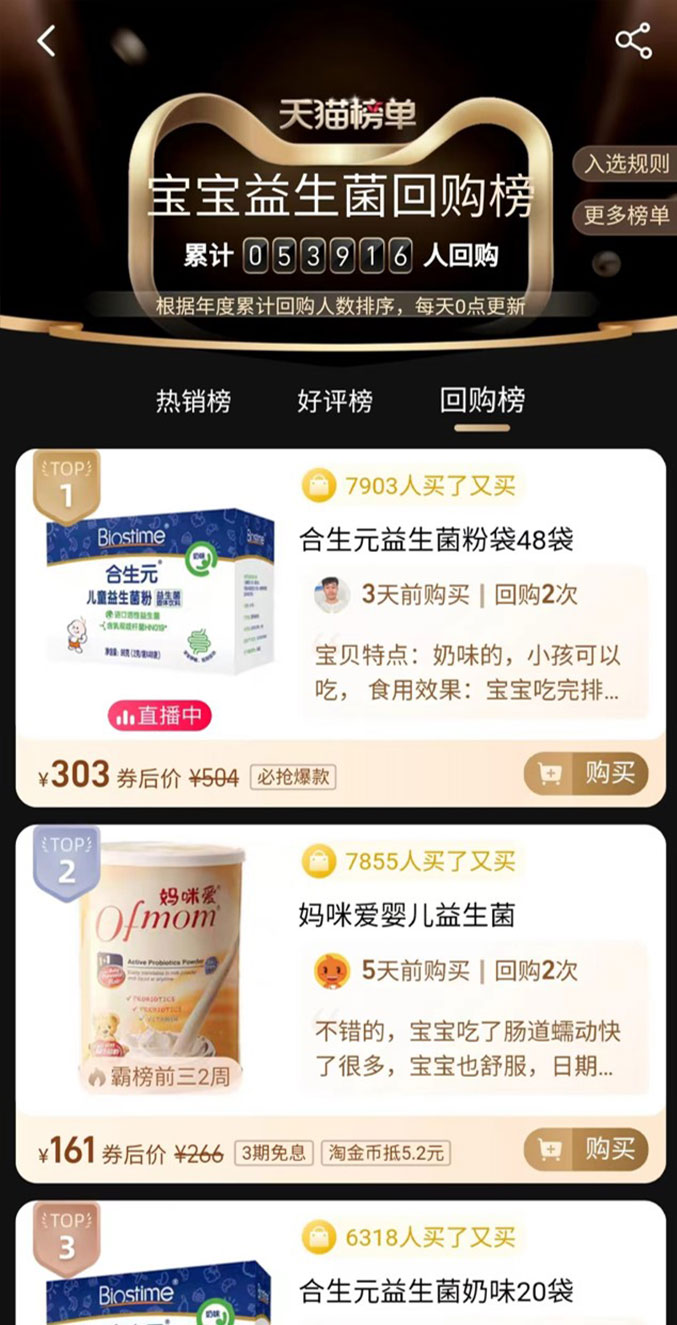The image size is (677, 1325).
Task: Select the 回购榜 tab
Action: pos(482,402)
